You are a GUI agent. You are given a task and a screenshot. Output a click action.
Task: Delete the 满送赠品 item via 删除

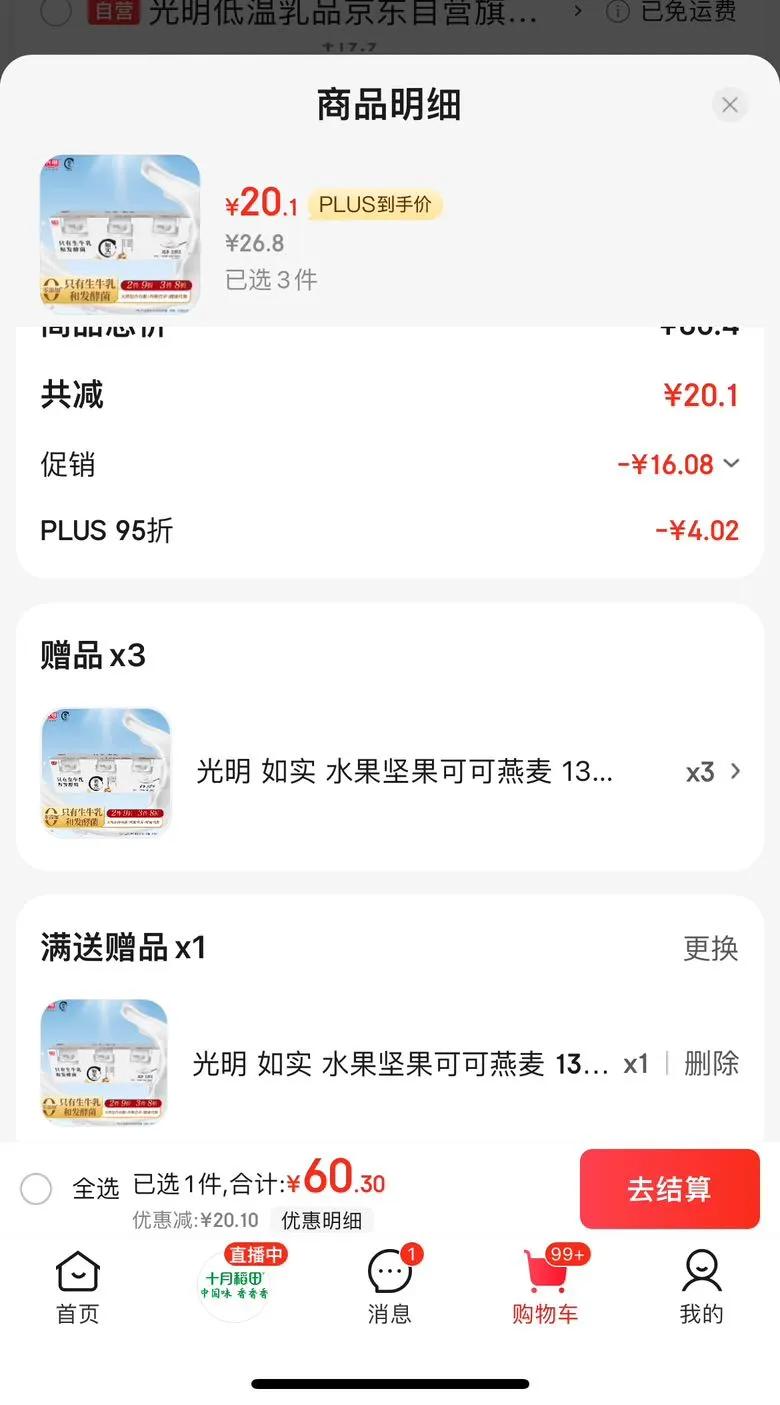[711, 1063]
